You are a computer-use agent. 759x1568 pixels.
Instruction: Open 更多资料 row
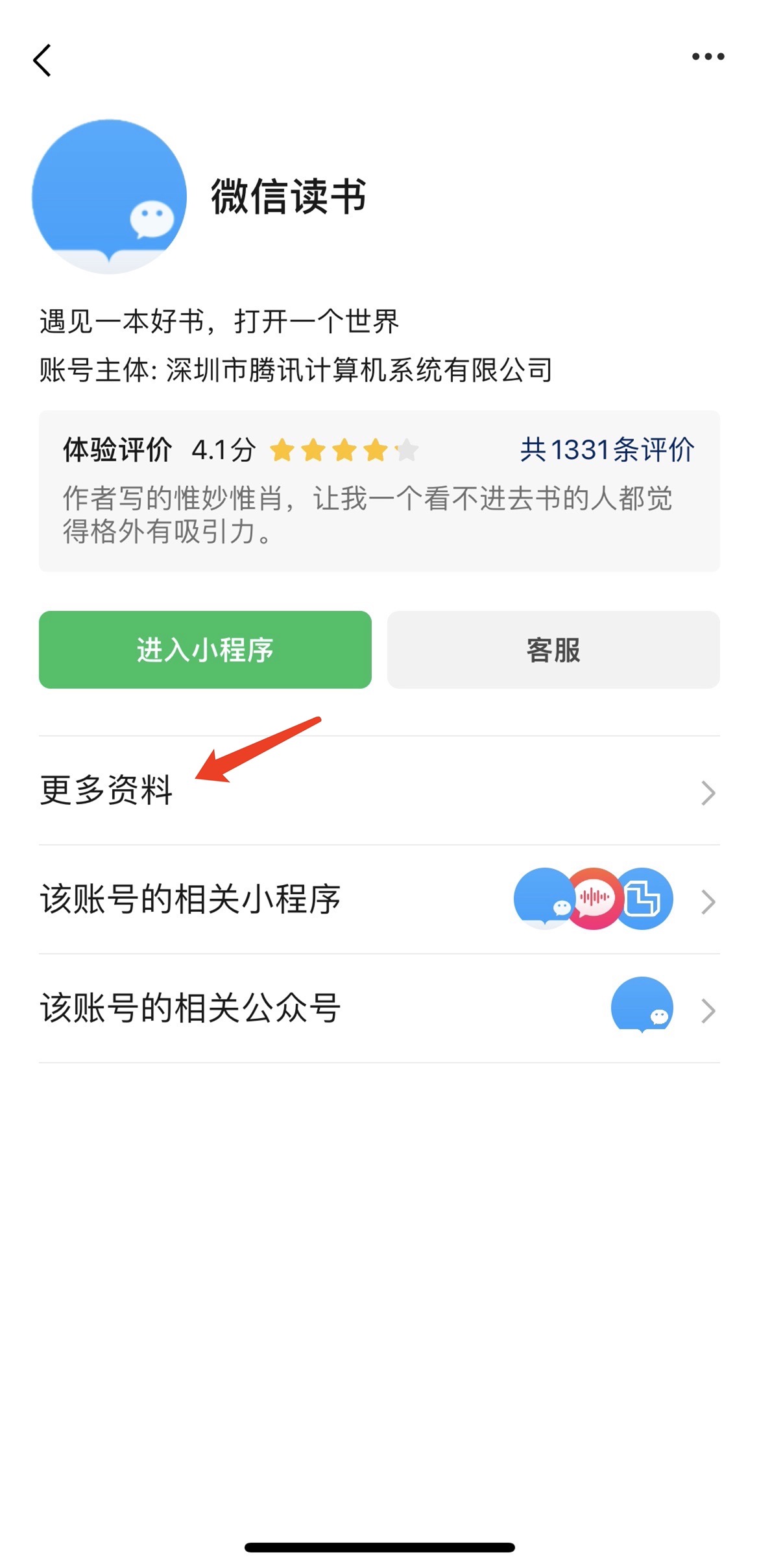pos(379,791)
